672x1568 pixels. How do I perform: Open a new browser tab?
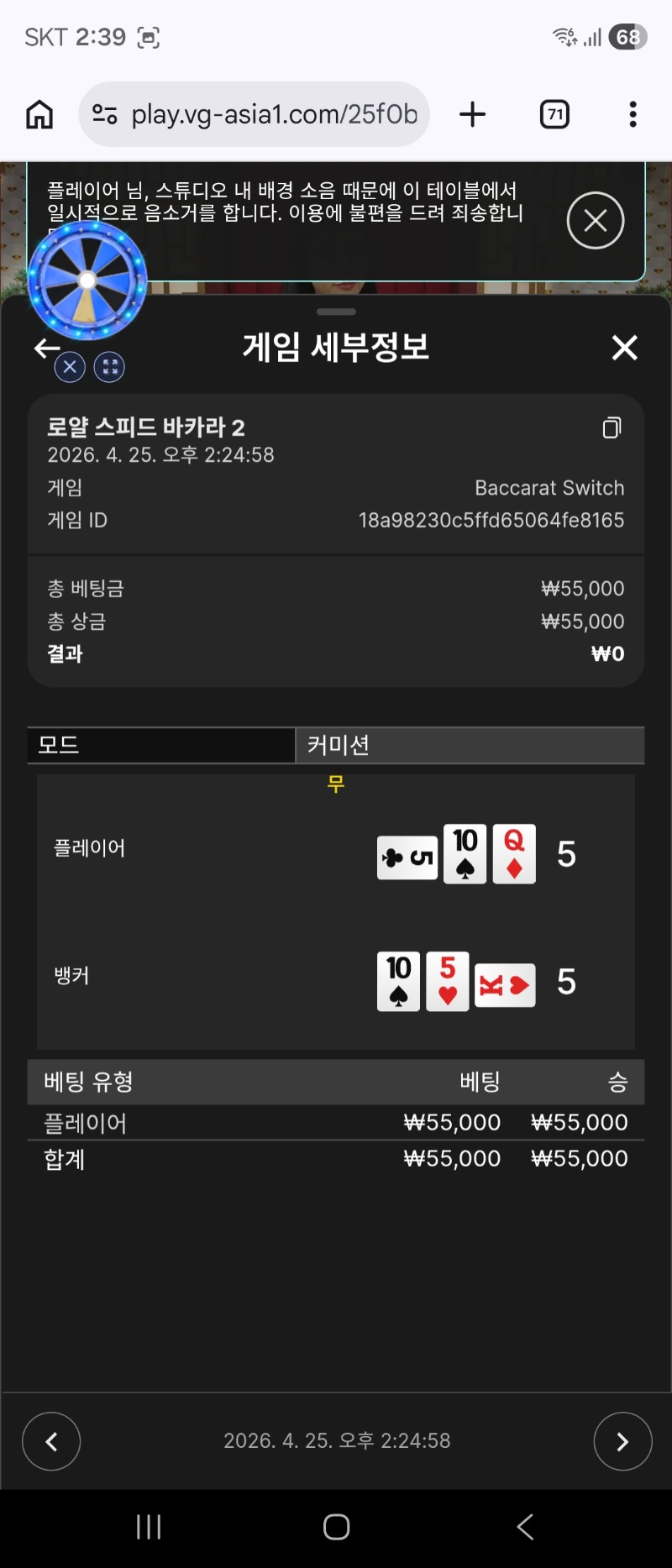[473, 114]
